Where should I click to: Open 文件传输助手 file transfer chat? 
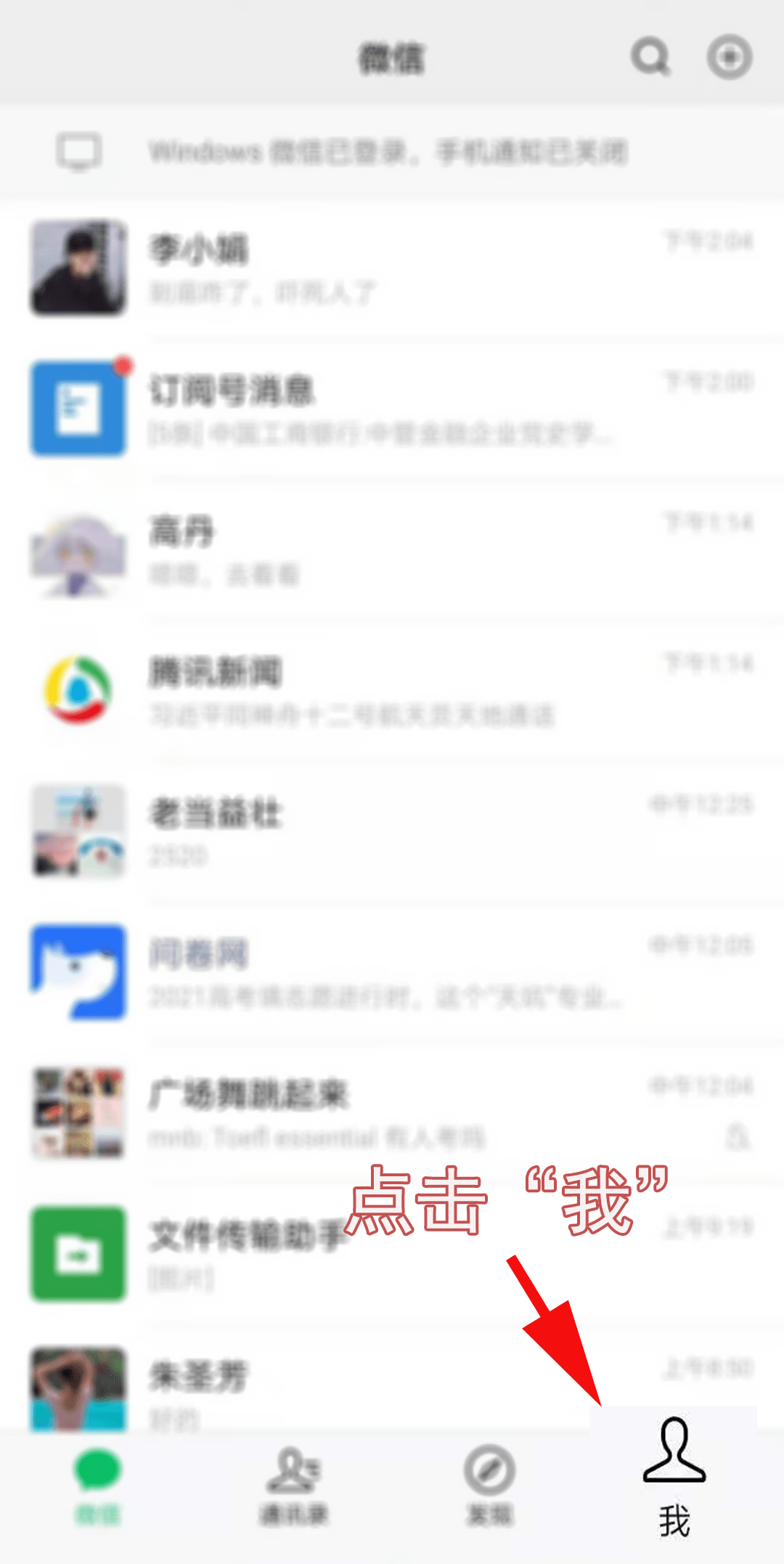[247, 1254]
